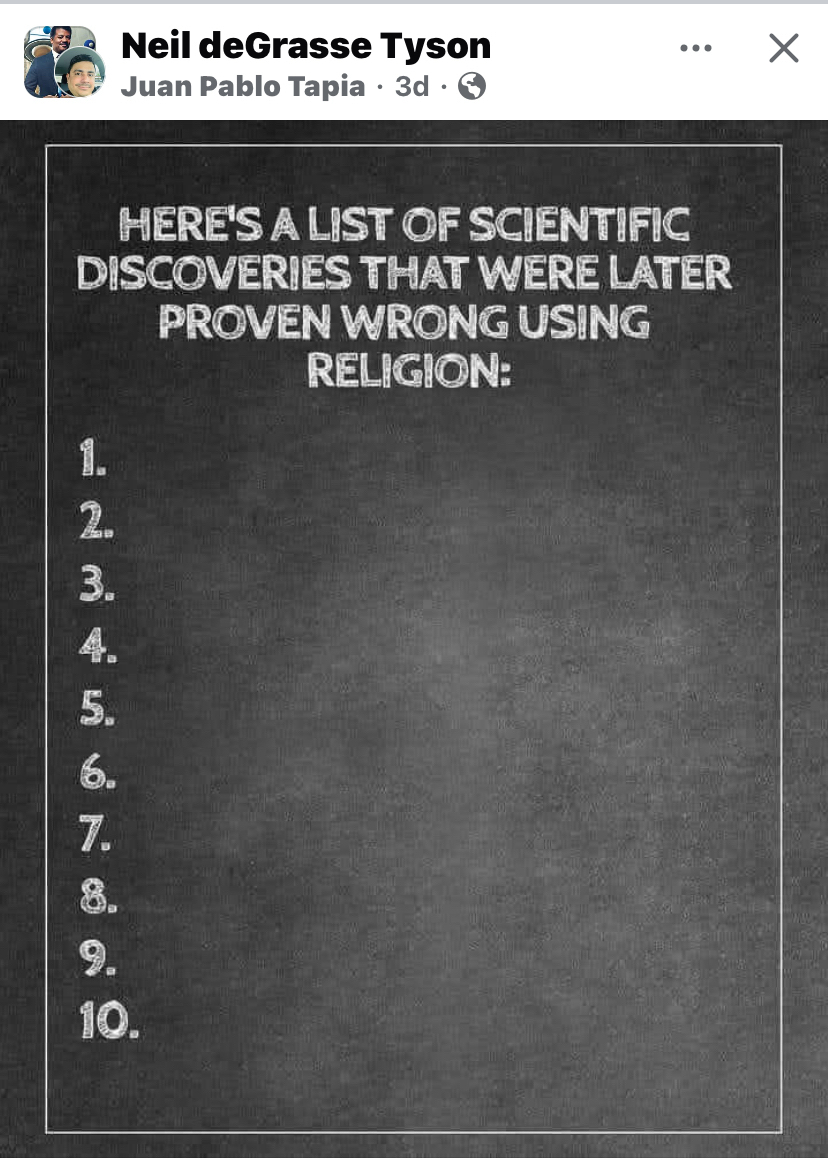
Task: Tap the group and poster profile picture
Action: pyautogui.click(x=62, y=62)
